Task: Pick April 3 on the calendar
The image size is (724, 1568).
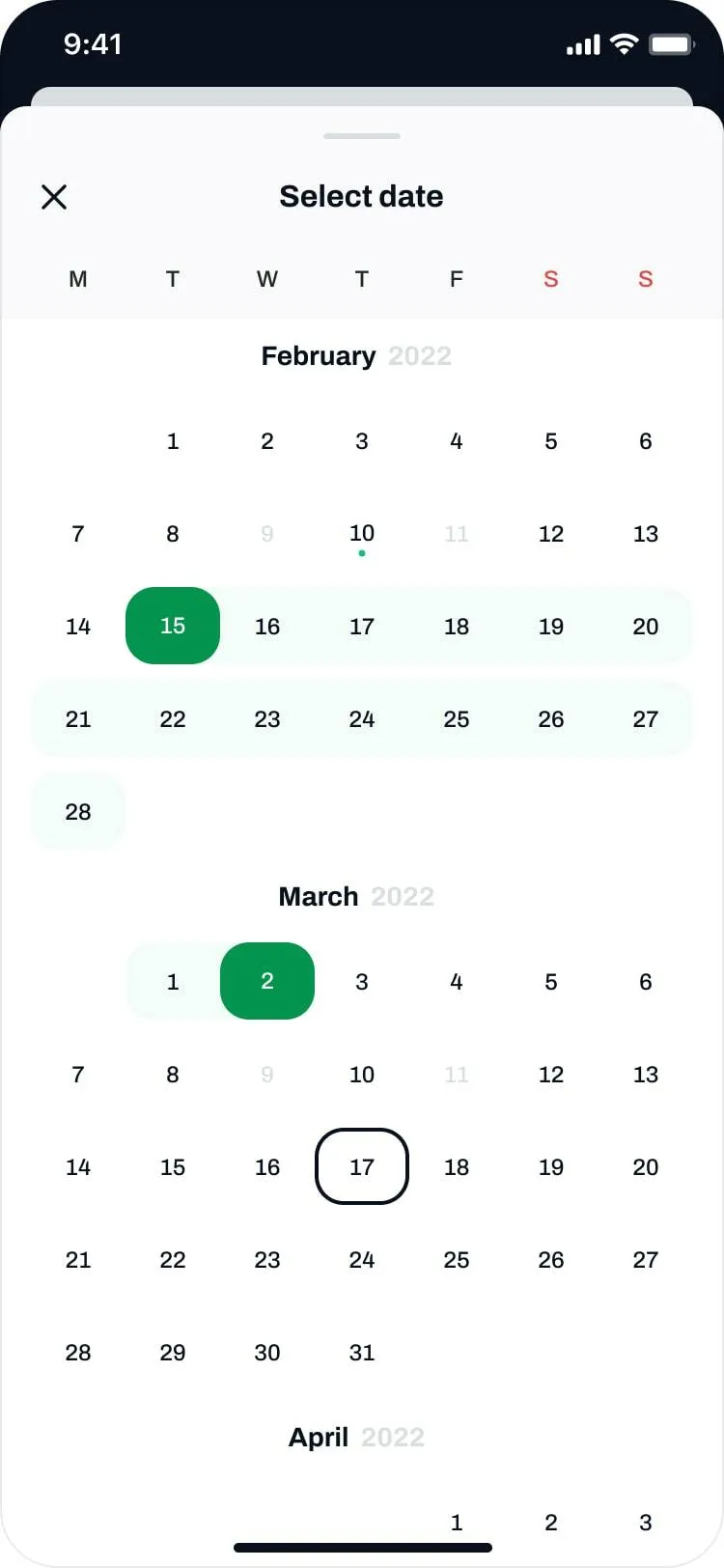Action: 646,1523
